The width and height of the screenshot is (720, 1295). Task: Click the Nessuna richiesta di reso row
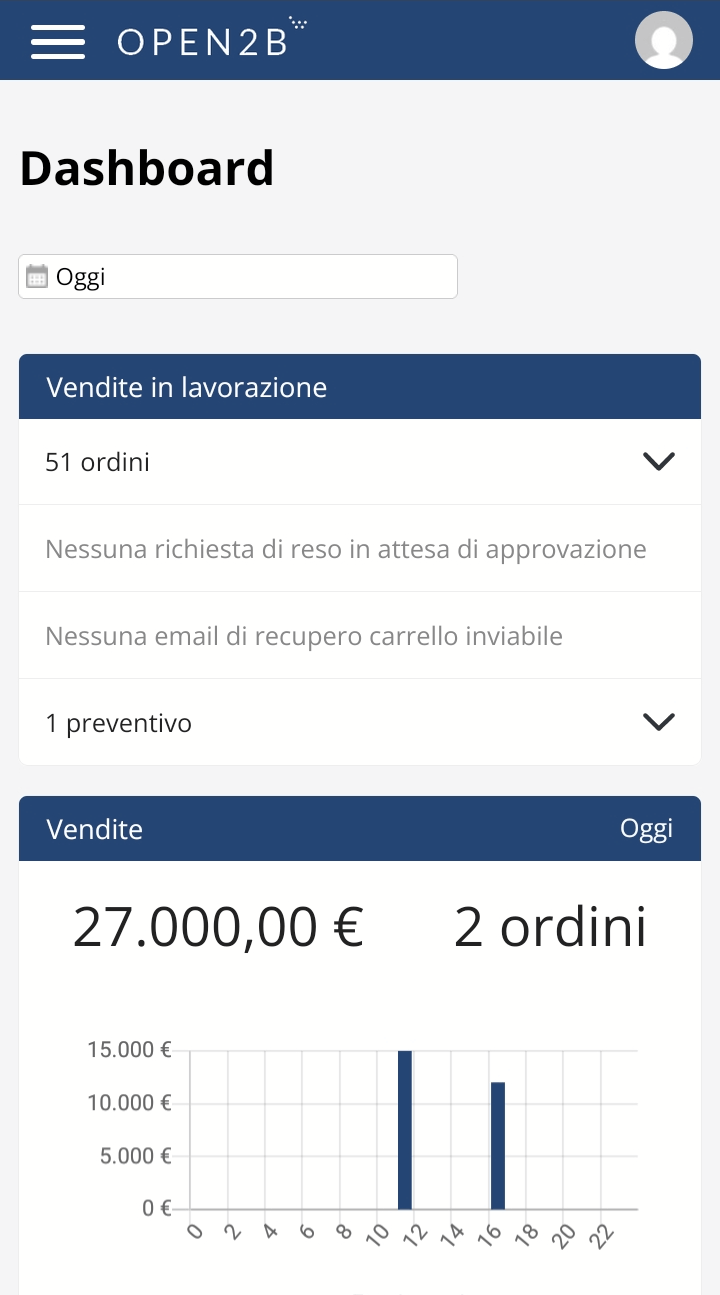point(345,548)
